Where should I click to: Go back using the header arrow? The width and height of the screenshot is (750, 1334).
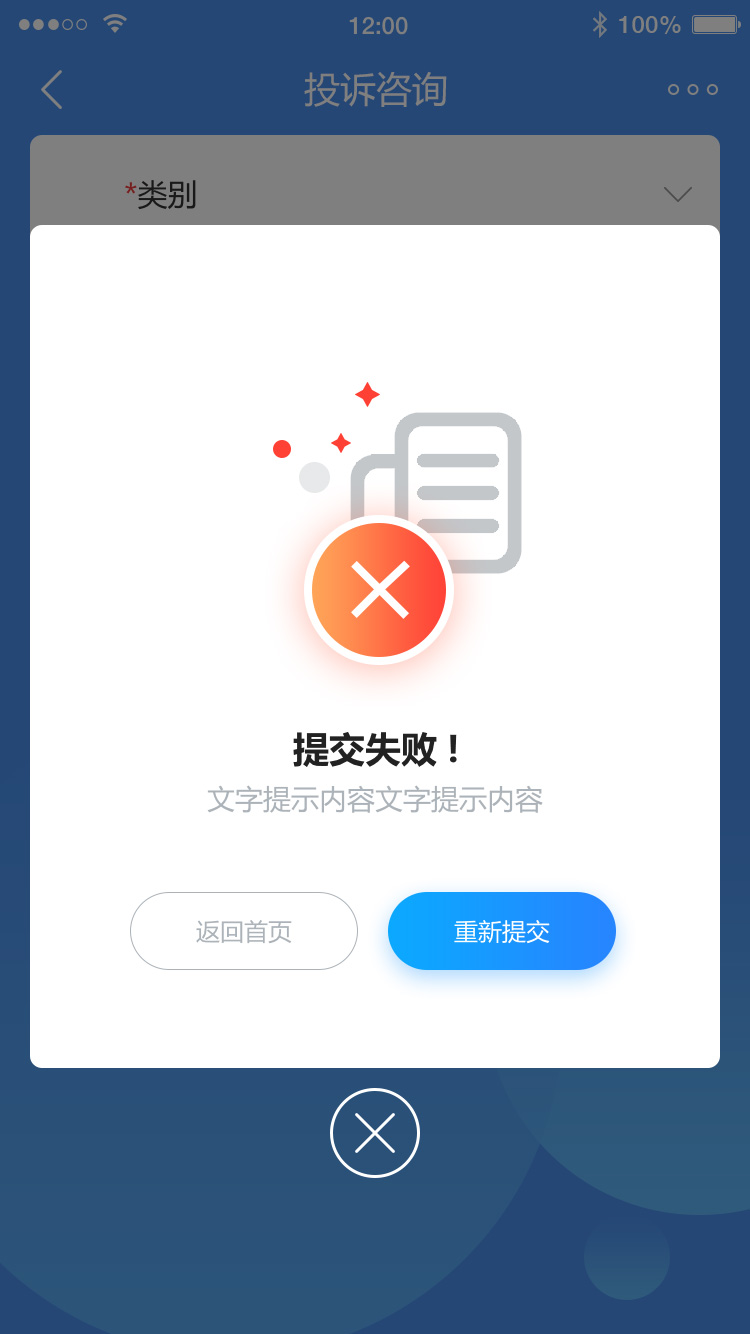click(x=52, y=89)
